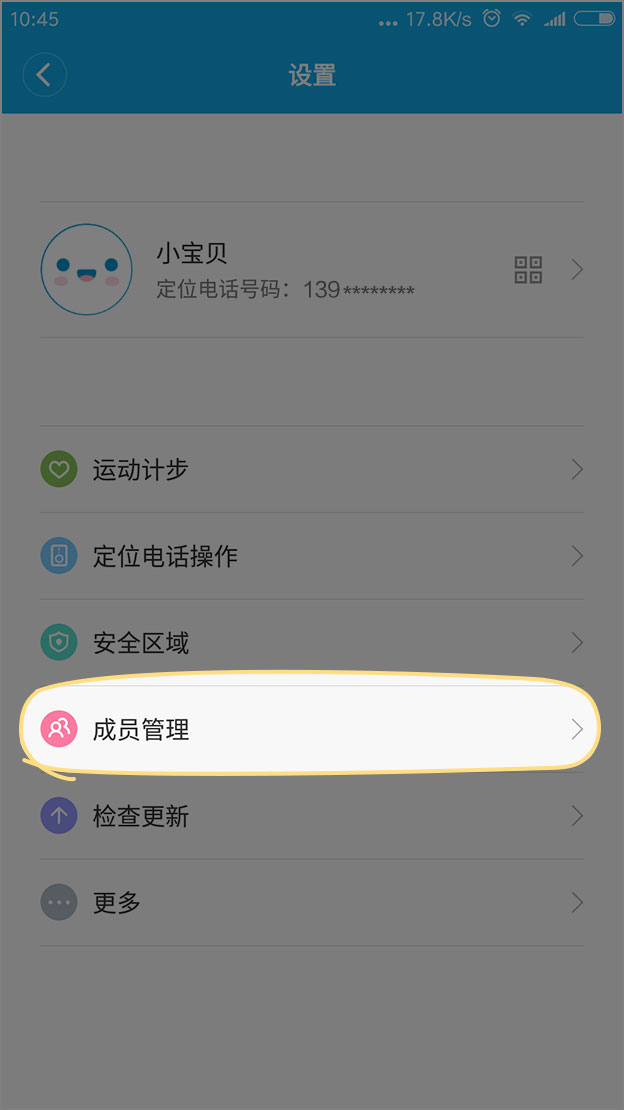The width and height of the screenshot is (624, 1110).
Task: Select 检查更新 to check for updates
Action: tap(310, 816)
